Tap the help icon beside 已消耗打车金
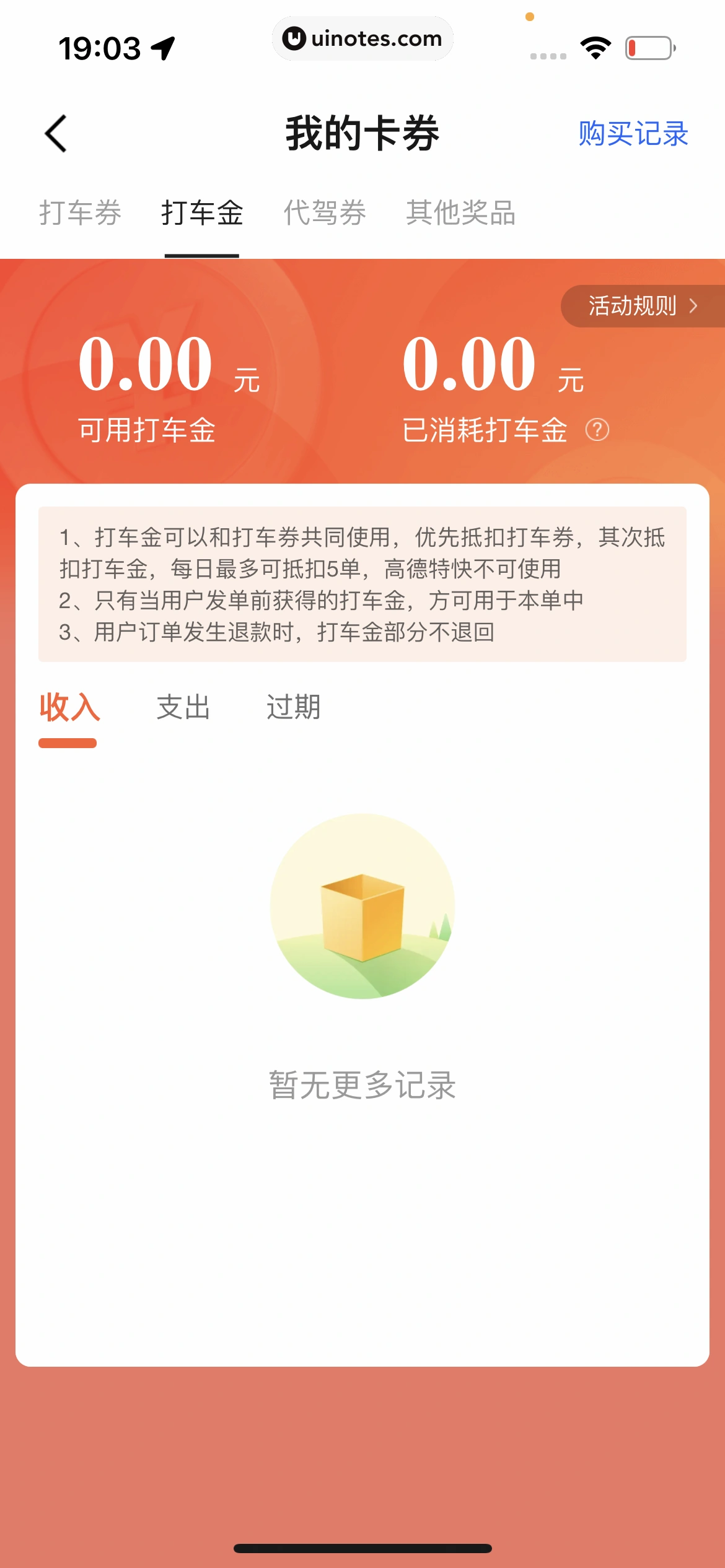The image size is (725, 1568). point(597,430)
